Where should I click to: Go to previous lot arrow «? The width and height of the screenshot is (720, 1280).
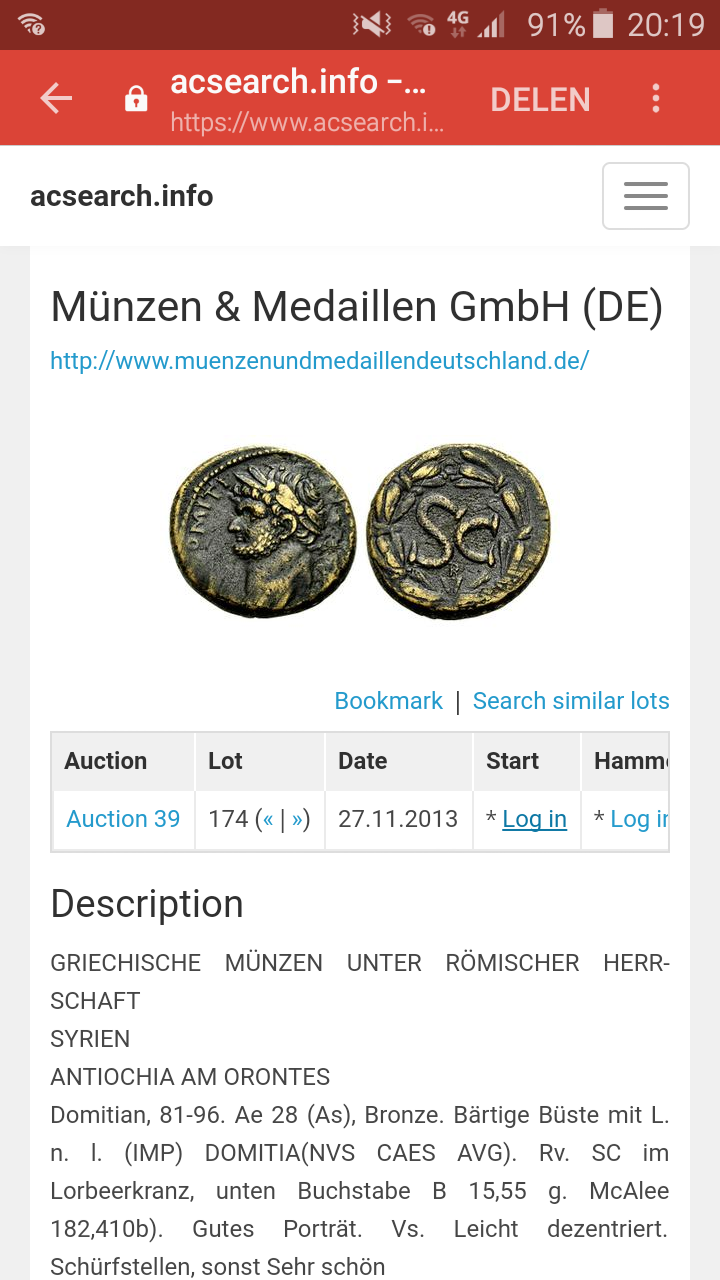[268, 820]
